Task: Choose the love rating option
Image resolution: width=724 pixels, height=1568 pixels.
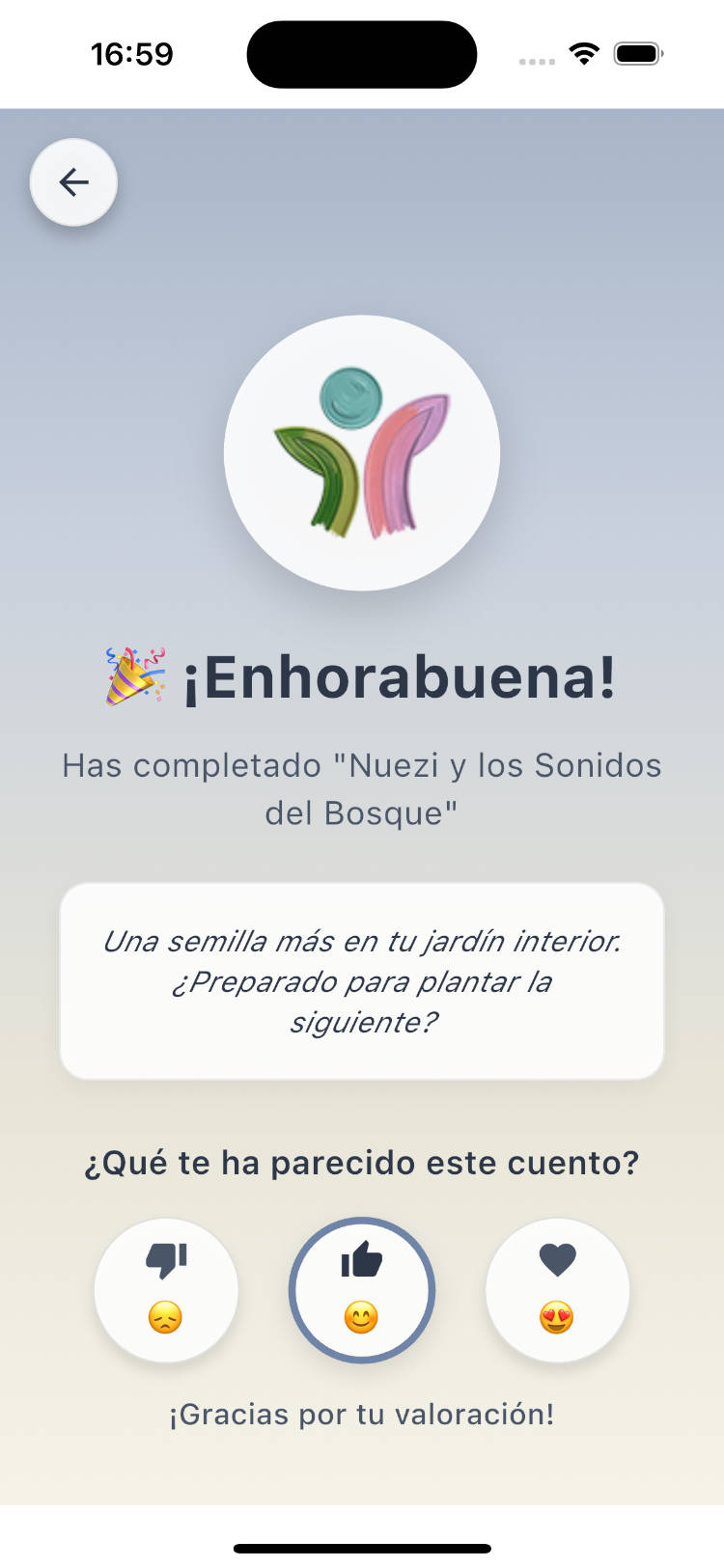Action: tap(558, 1290)
